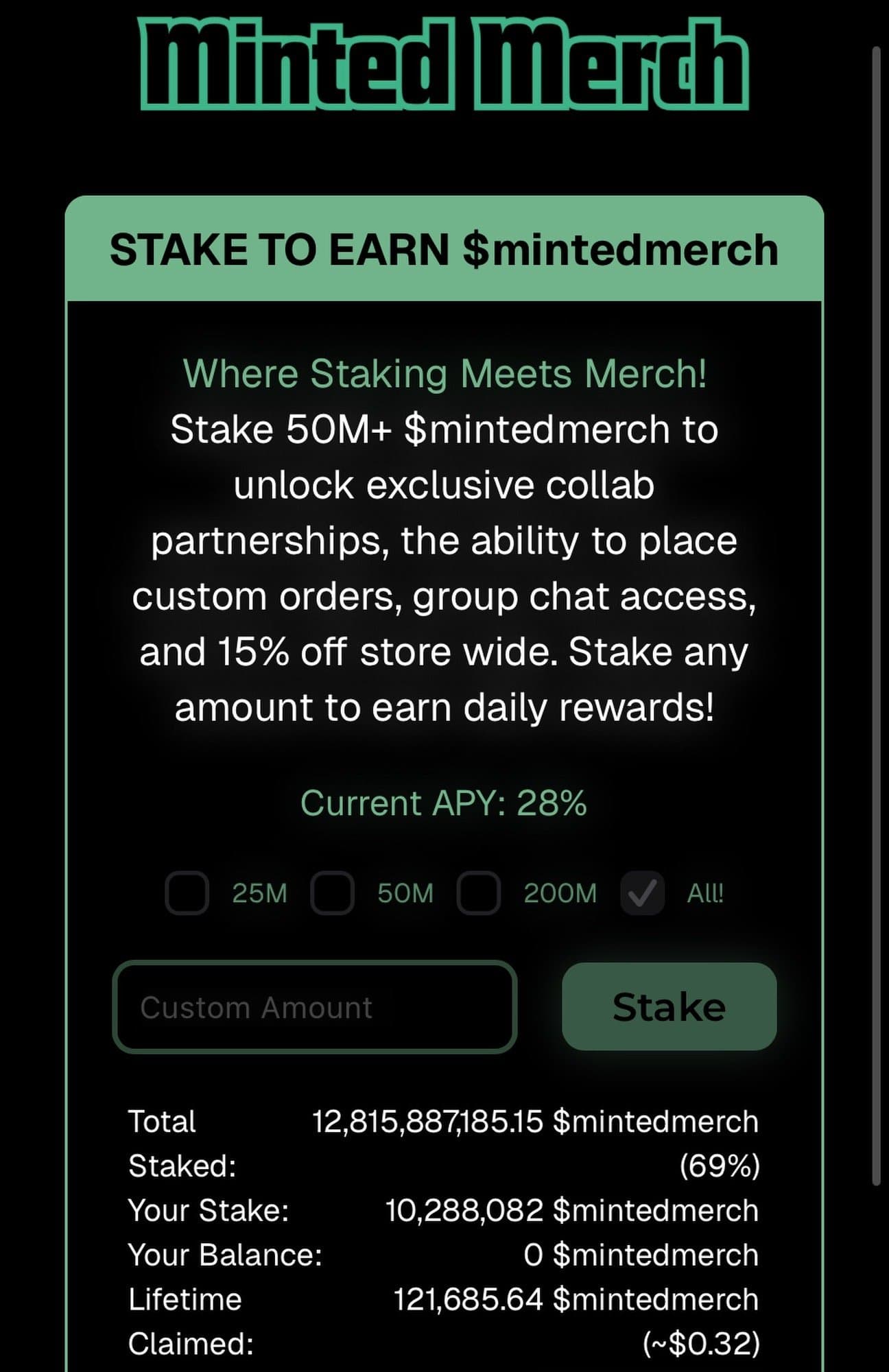Tap the Stake button
The image size is (889, 1372).
(x=669, y=1006)
